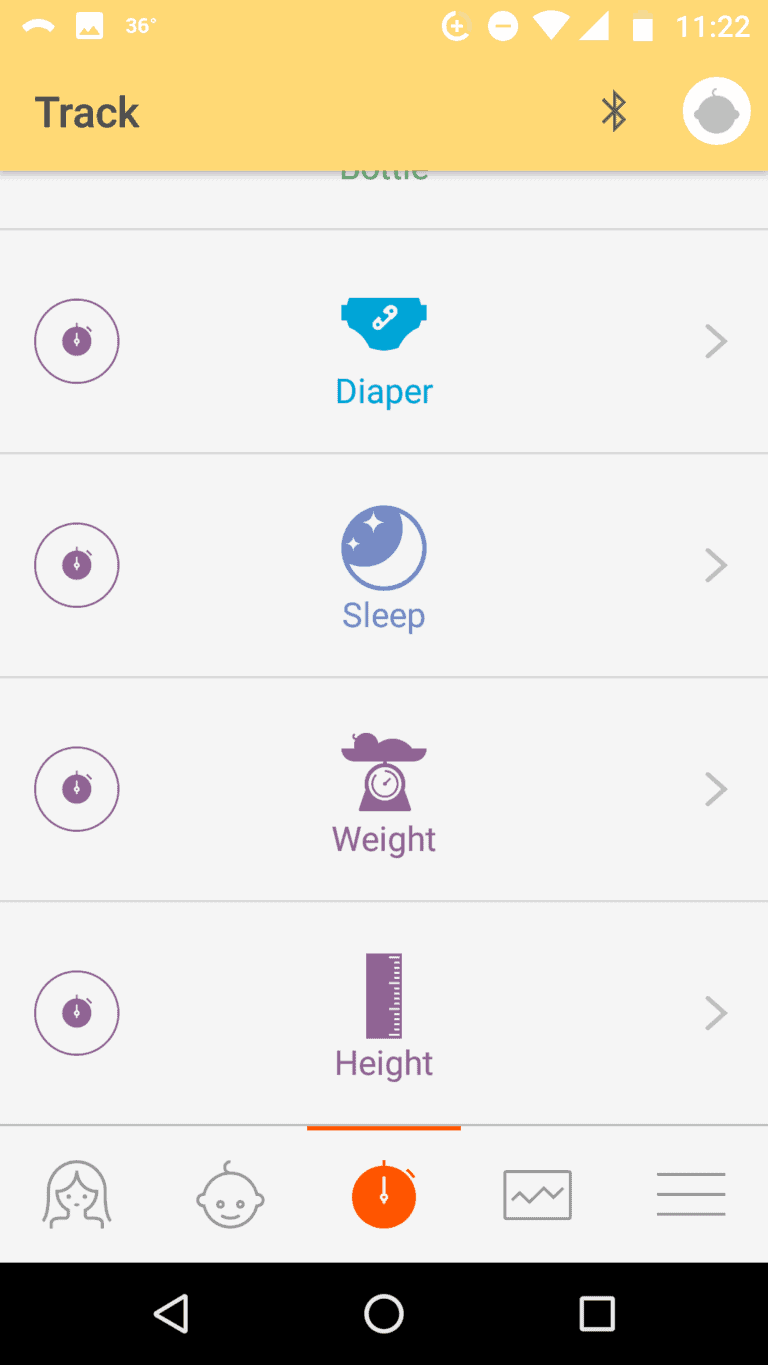Viewport: 768px width, 1365px height.
Task: Switch to the mother tab
Action: click(x=77, y=1194)
